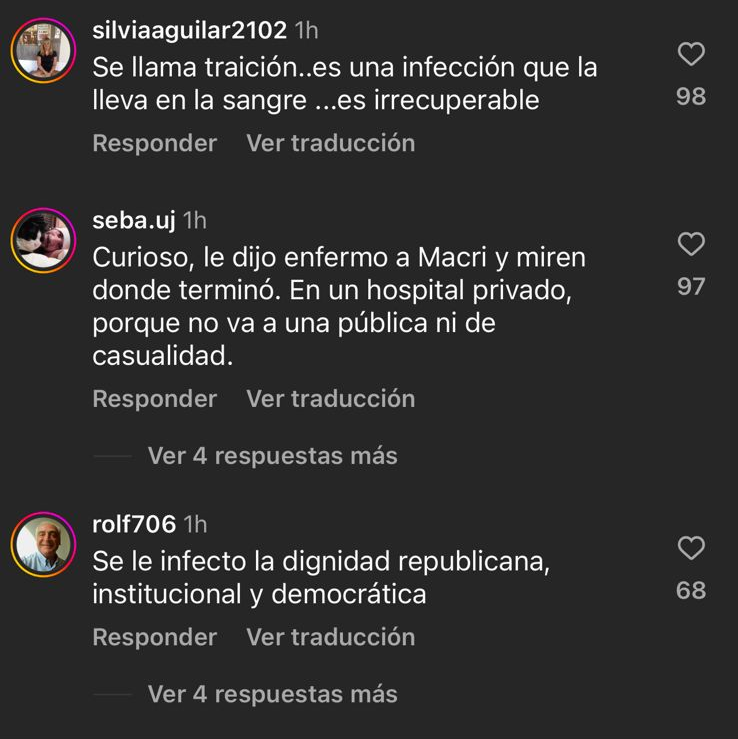Open the seba.uj username link
The width and height of the screenshot is (738, 739).
134,220
